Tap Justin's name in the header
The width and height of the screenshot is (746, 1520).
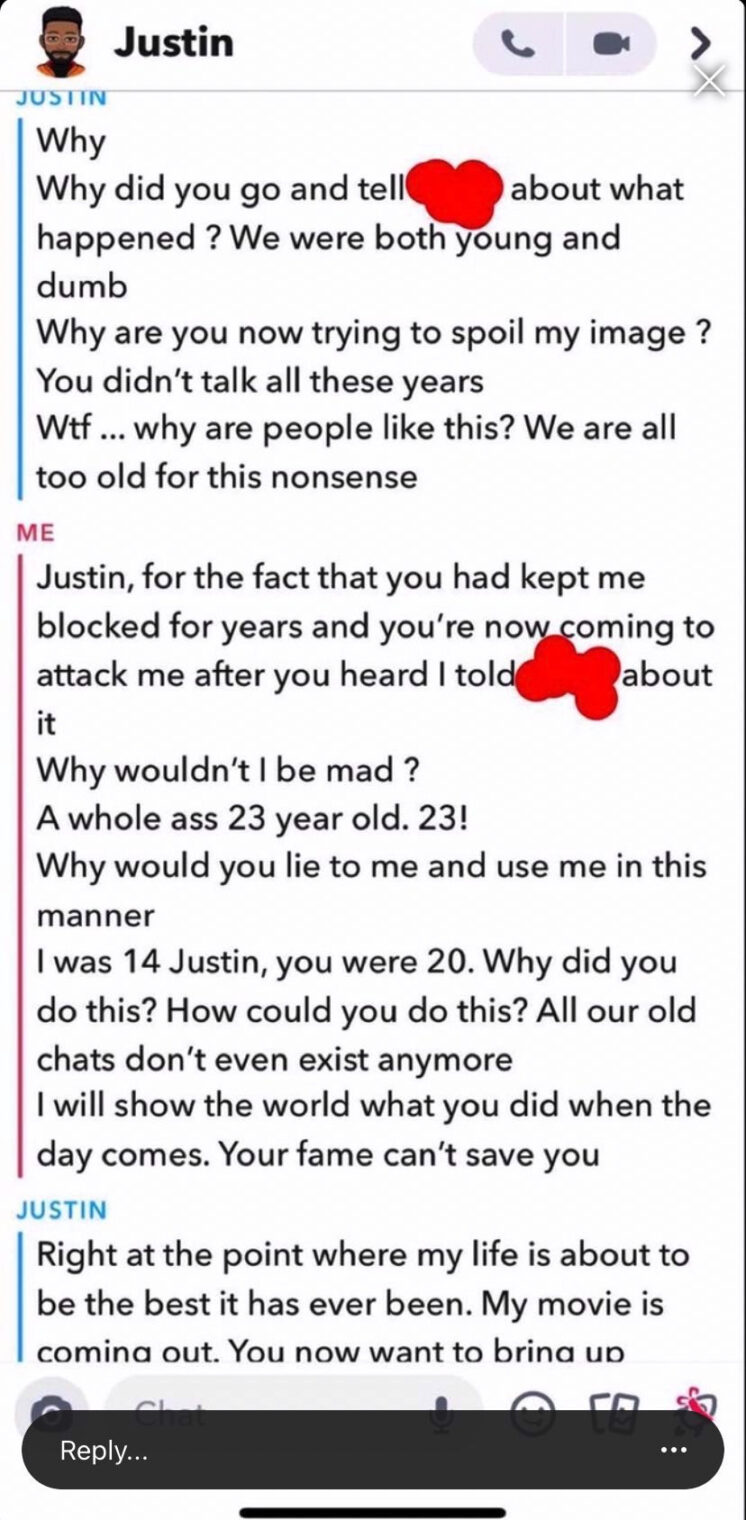(174, 42)
